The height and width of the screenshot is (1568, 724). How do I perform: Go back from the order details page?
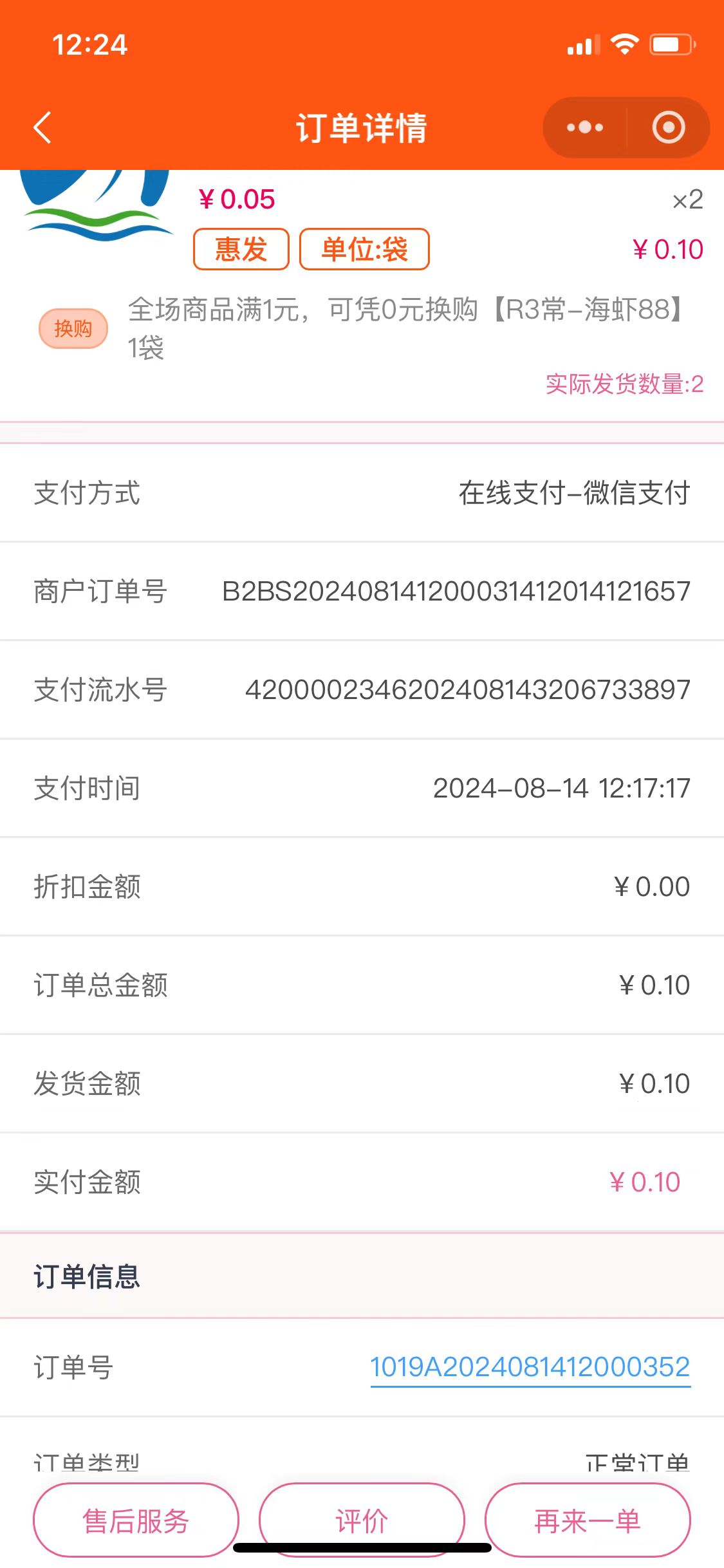[42, 127]
